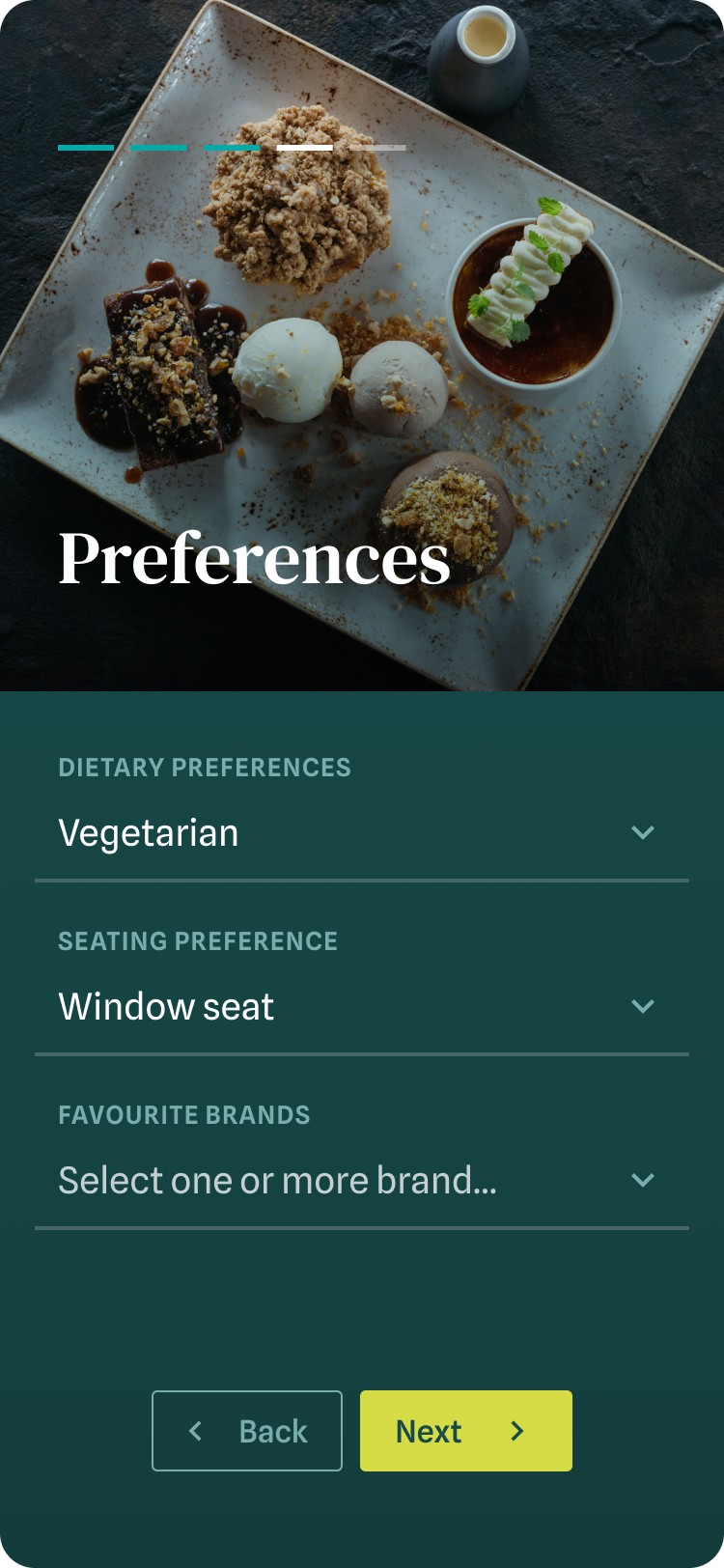Click the SEATING PREFERENCE section heading

(x=199, y=941)
